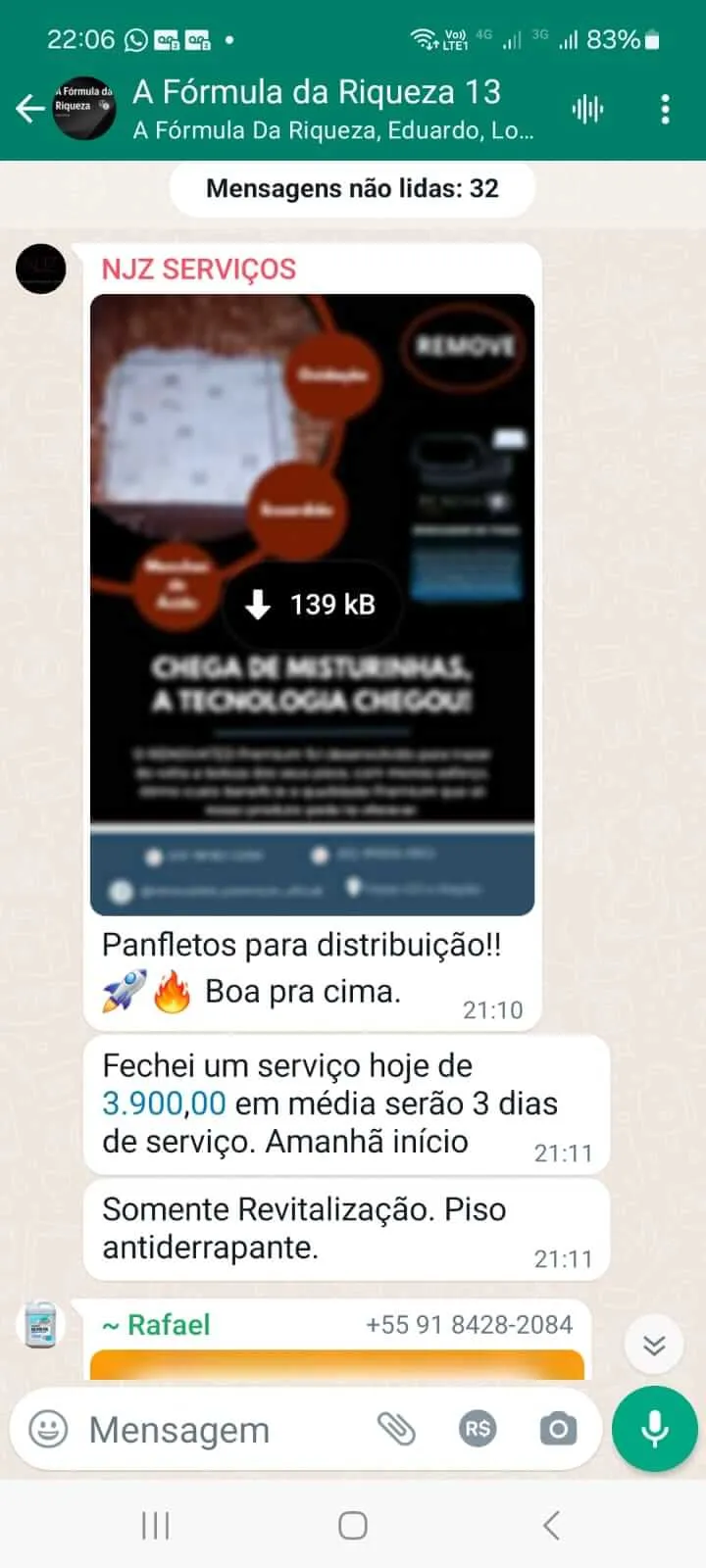Open the group profile picture in the header

click(x=84, y=108)
